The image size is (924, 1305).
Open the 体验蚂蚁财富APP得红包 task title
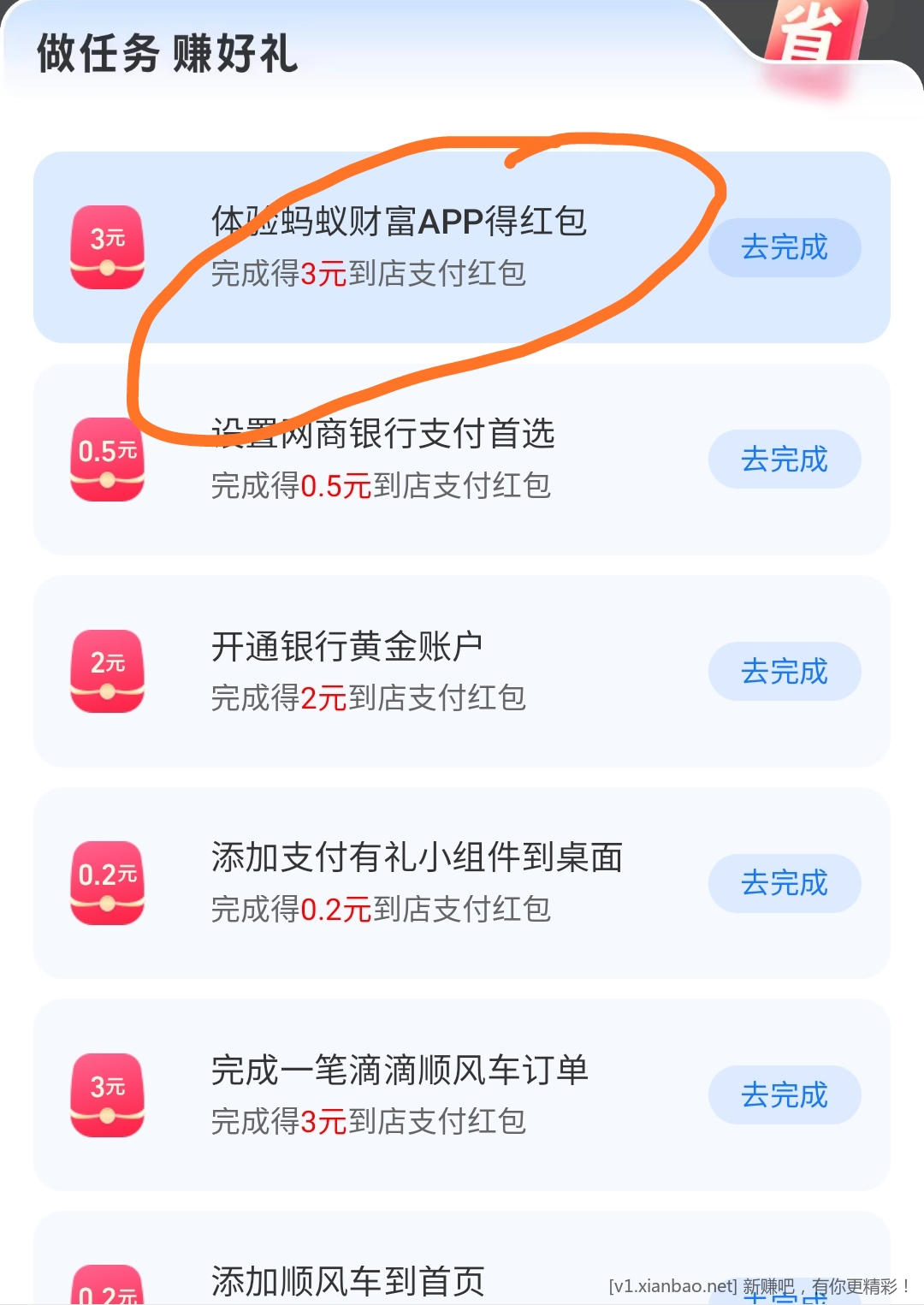[399, 222]
